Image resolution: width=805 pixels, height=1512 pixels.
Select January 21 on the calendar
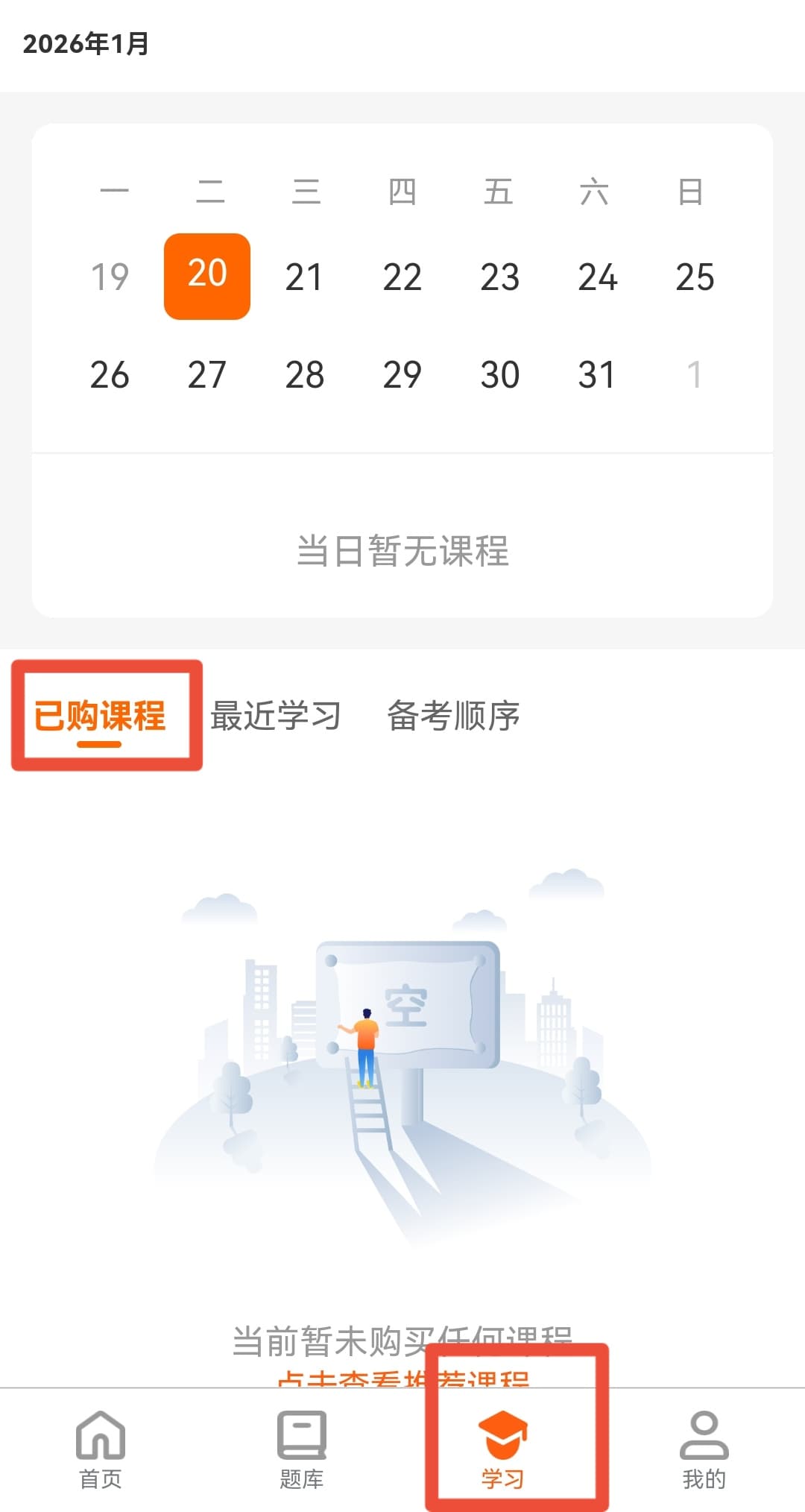304,277
